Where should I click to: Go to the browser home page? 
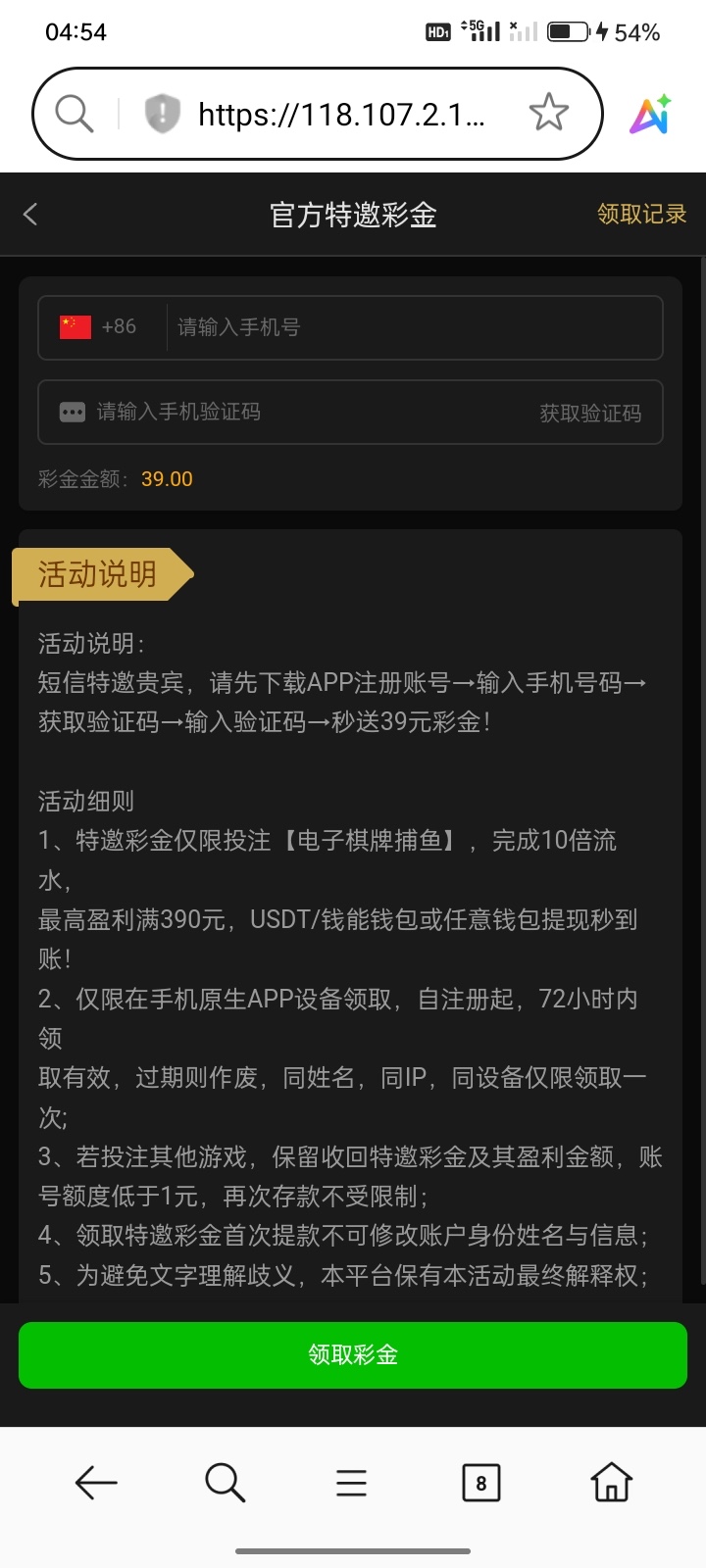click(x=611, y=1483)
